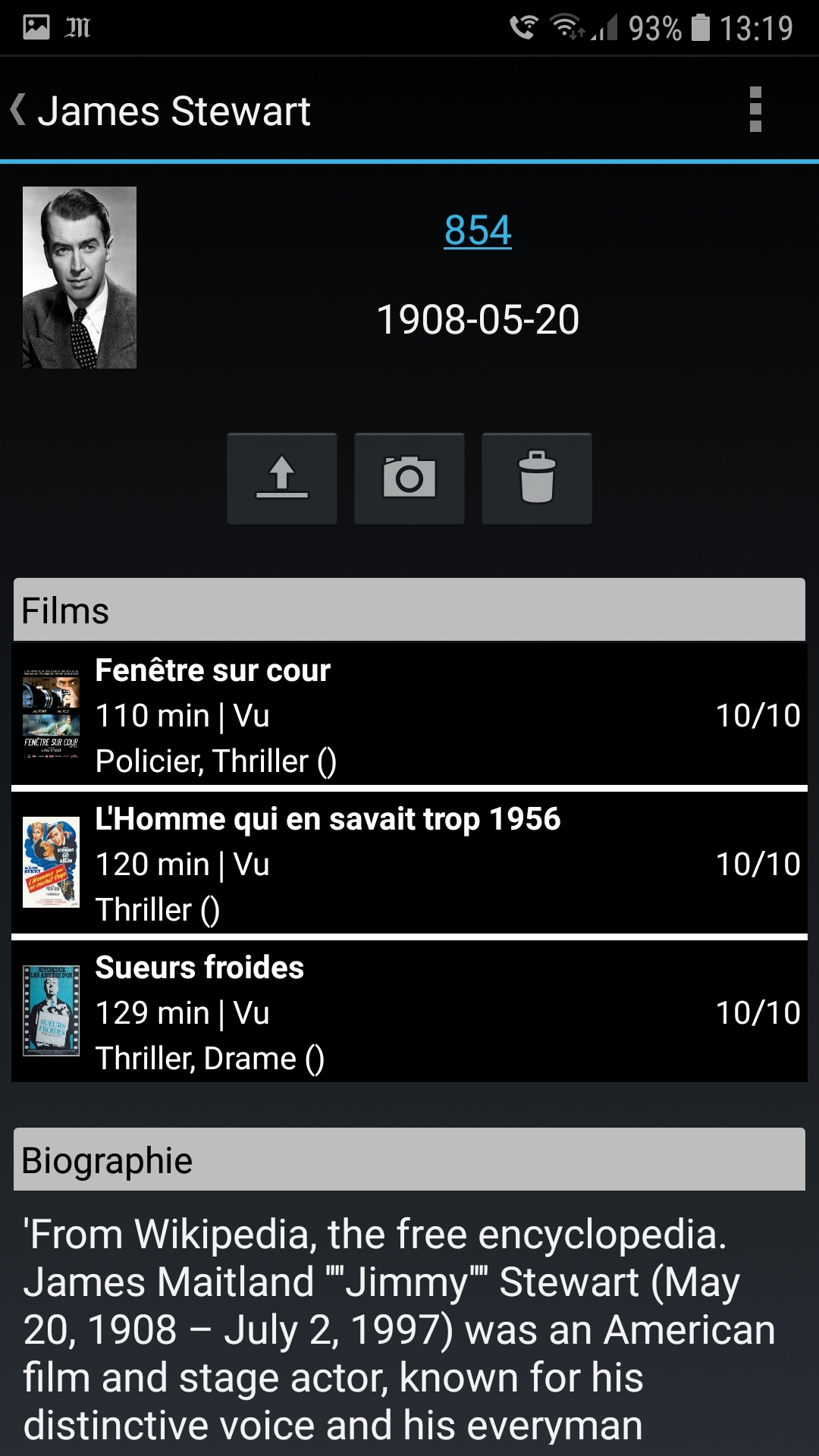Take a photo with the camera button
Viewport: 819px width, 1456px height.
[x=409, y=479]
